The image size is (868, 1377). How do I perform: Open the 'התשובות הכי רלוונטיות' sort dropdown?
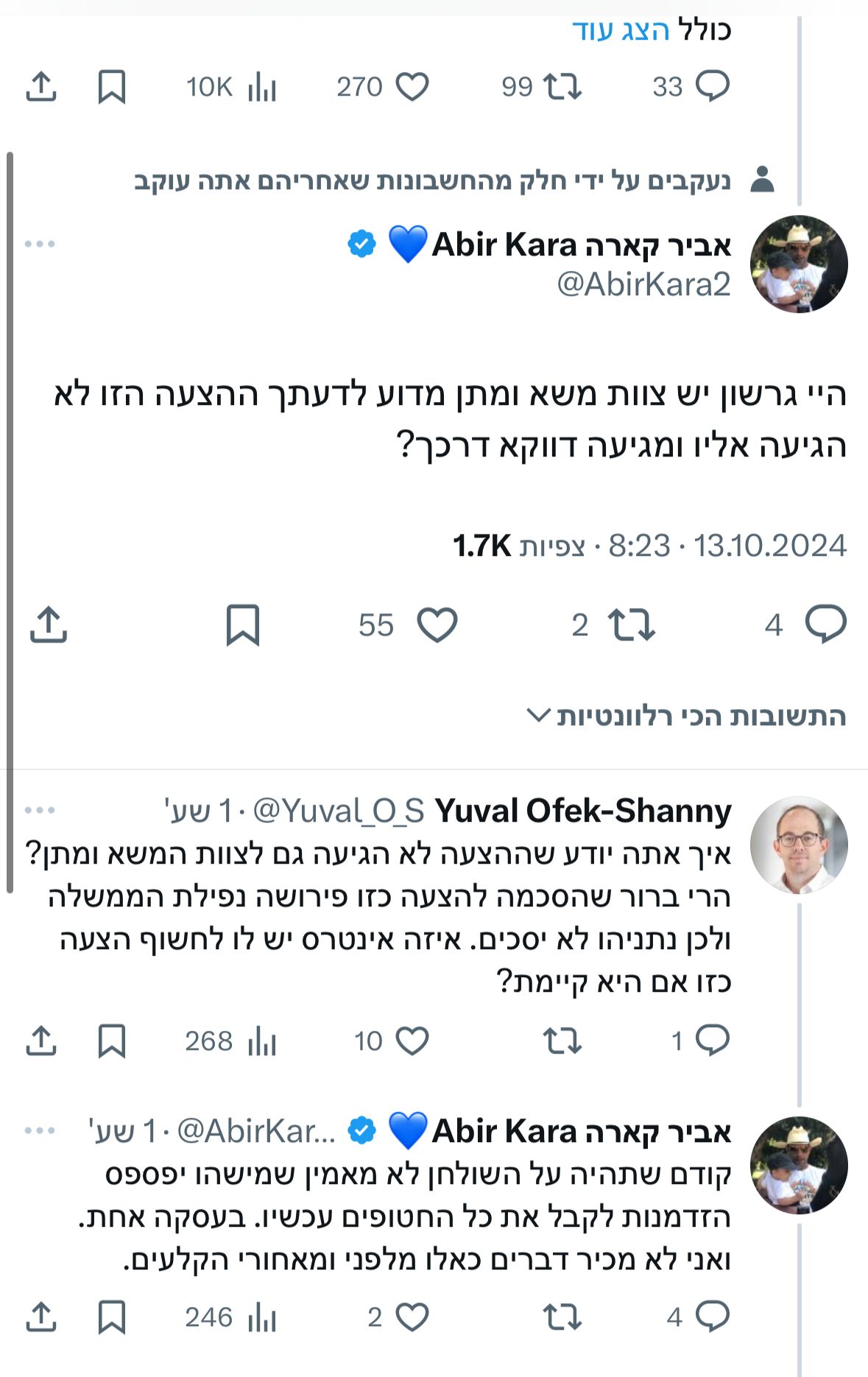coord(686,716)
